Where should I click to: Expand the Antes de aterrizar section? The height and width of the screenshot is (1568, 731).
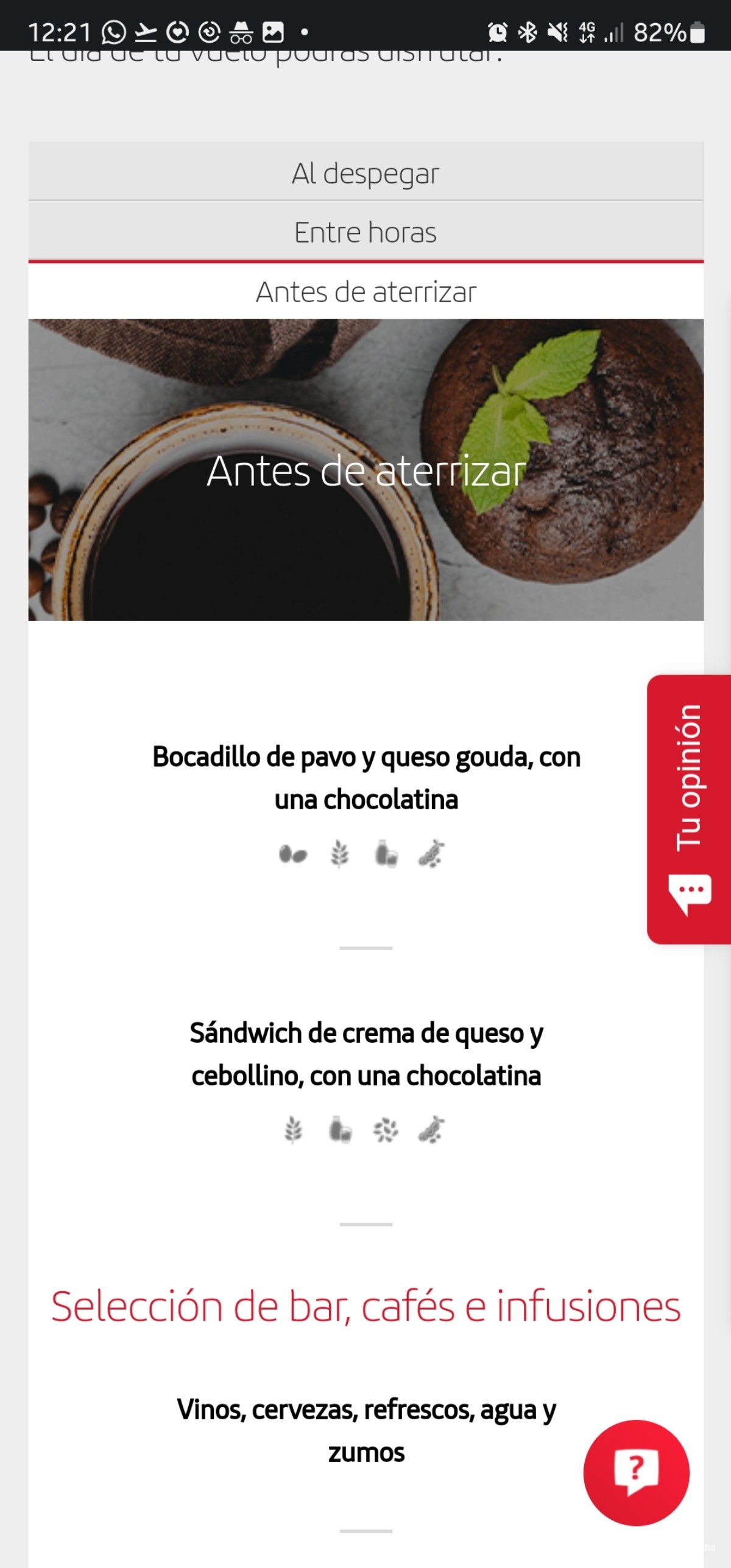point(365,291)
